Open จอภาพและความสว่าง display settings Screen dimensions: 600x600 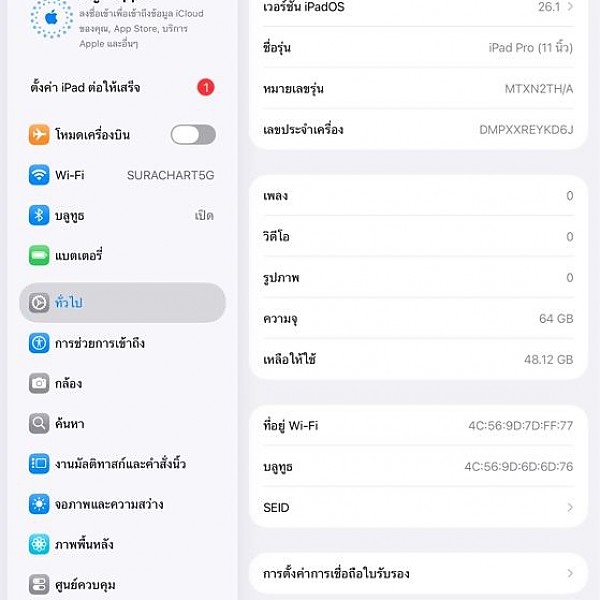click(x=122, y=504)
